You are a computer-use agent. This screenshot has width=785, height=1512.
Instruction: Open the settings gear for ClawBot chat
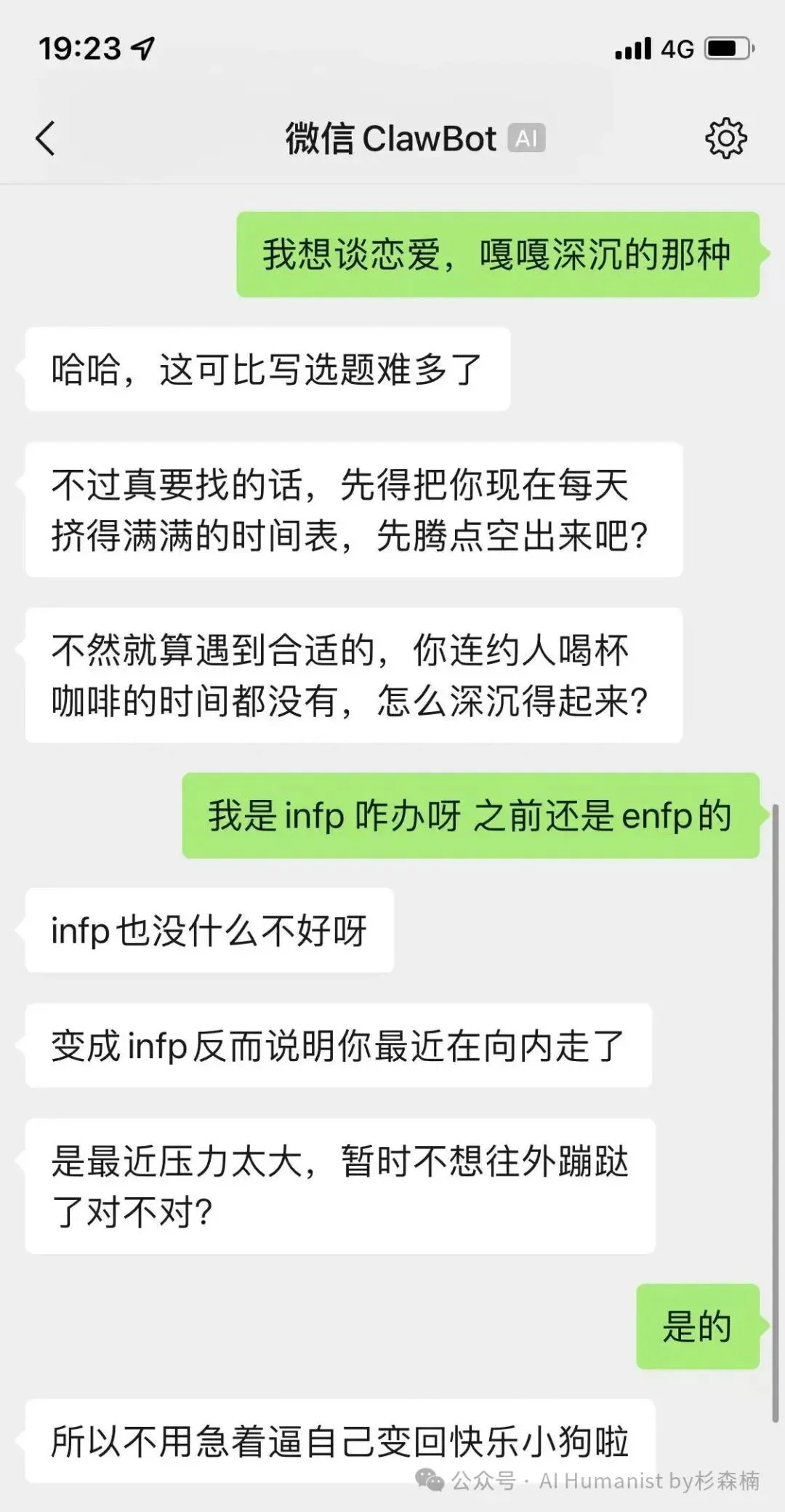tap(725, 138)
